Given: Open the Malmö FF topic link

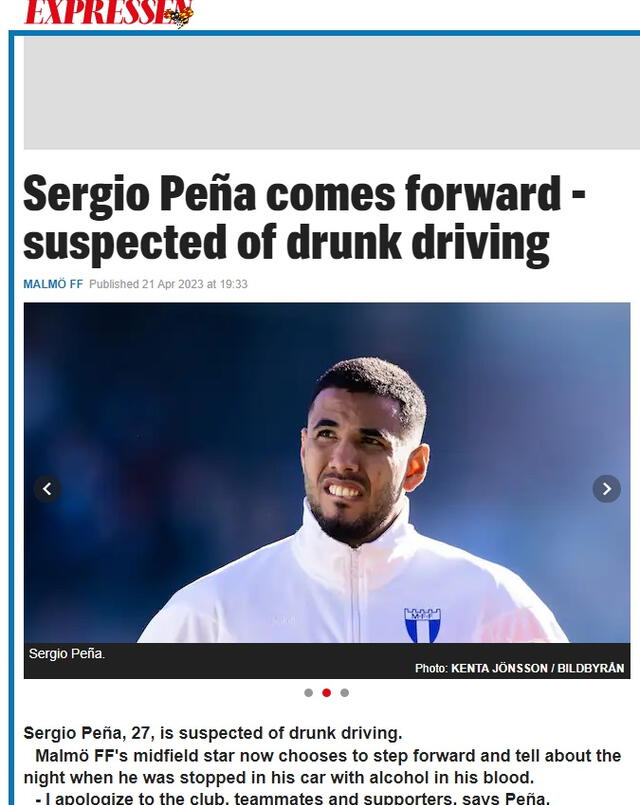Looking at the screenshot, I should [x=53, y=284].
